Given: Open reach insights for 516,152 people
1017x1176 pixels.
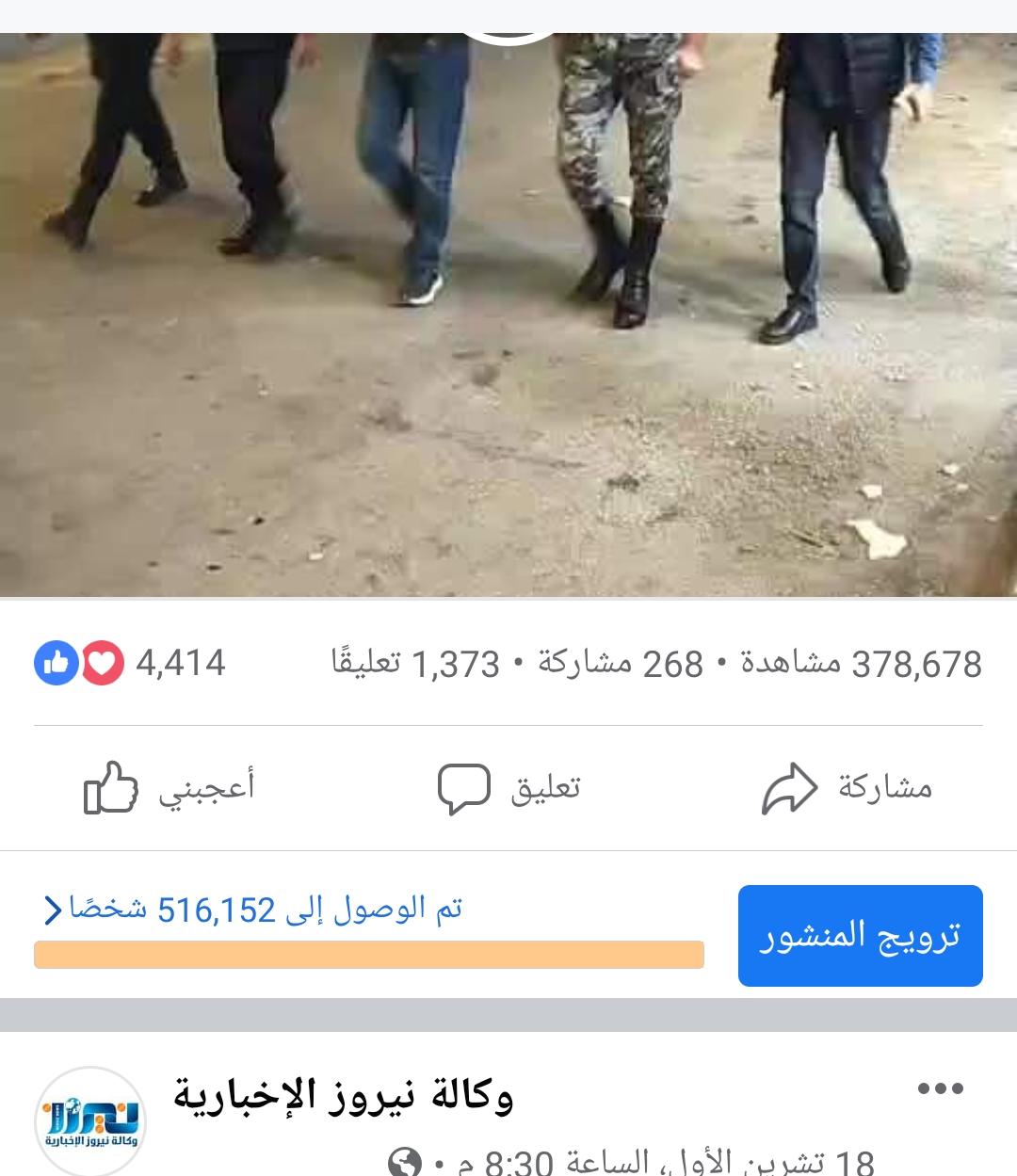Looking at the screenshot, I should pyautogui.click(x=252, y=910).
